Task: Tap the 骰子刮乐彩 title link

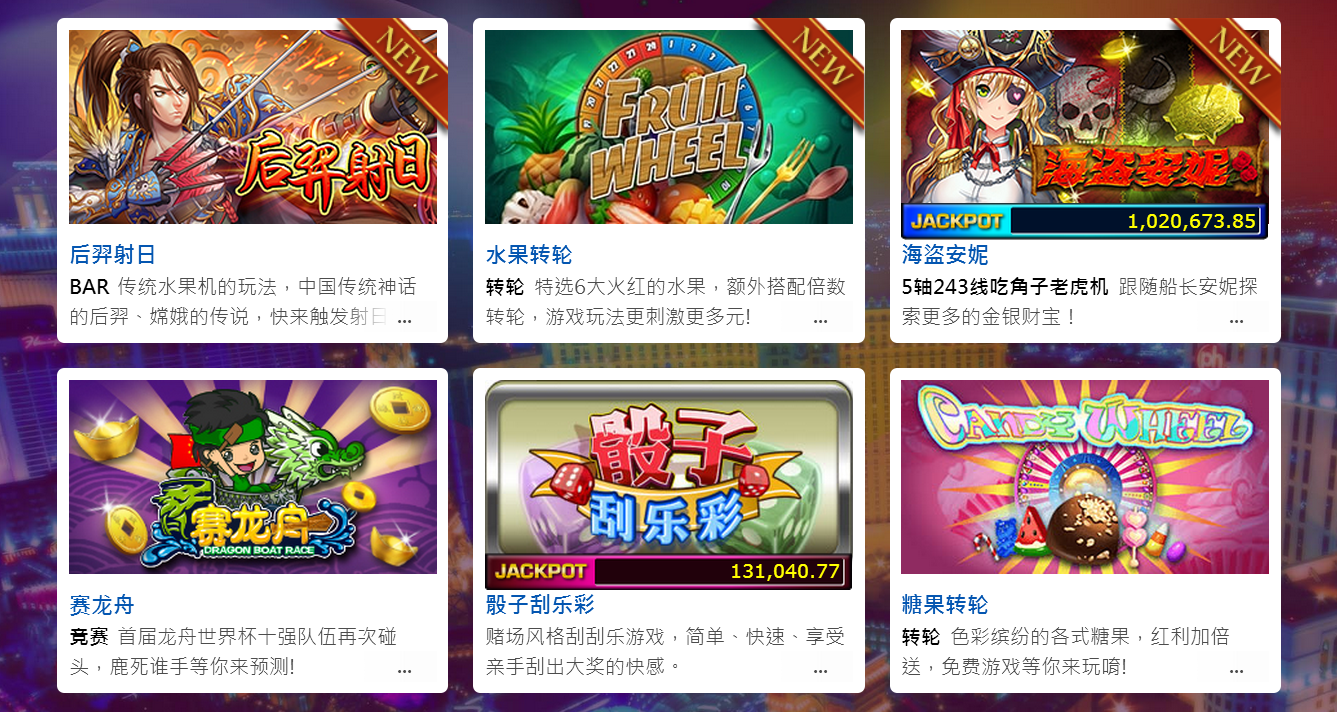Action: click(x=540, y=605)
